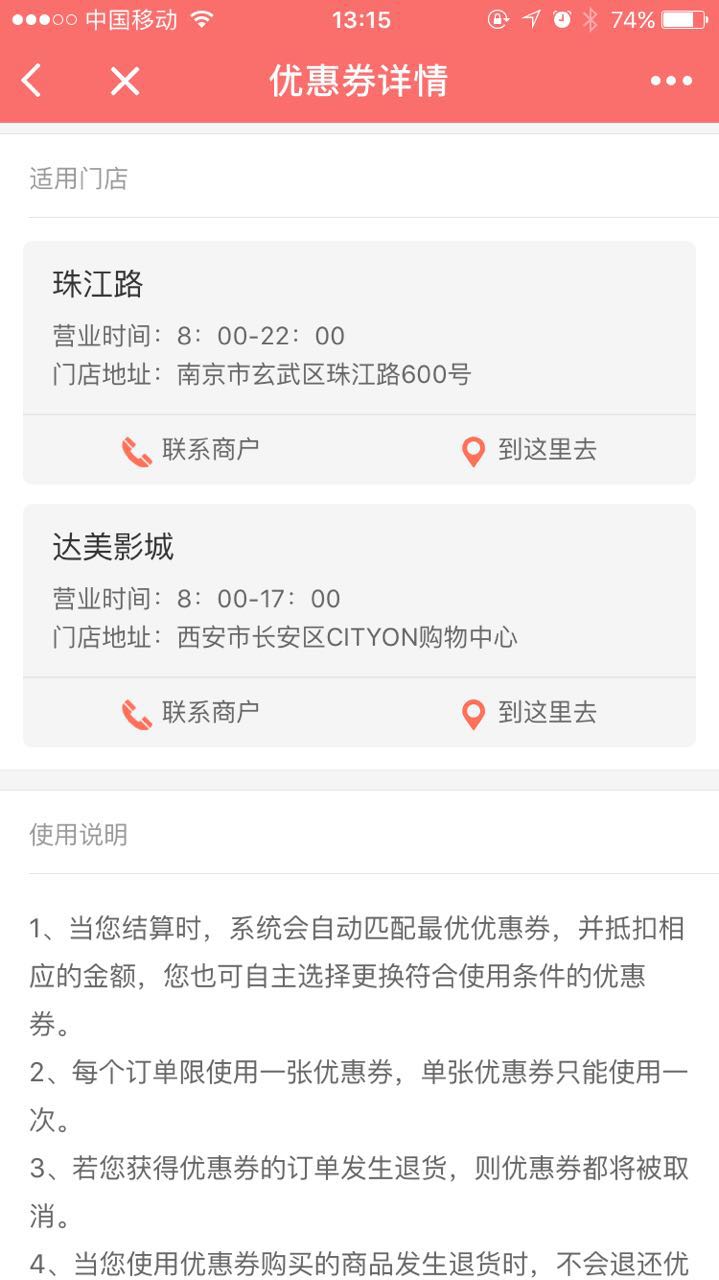
Task: Open the three-dot overflow menu
Action: [671, 81]
